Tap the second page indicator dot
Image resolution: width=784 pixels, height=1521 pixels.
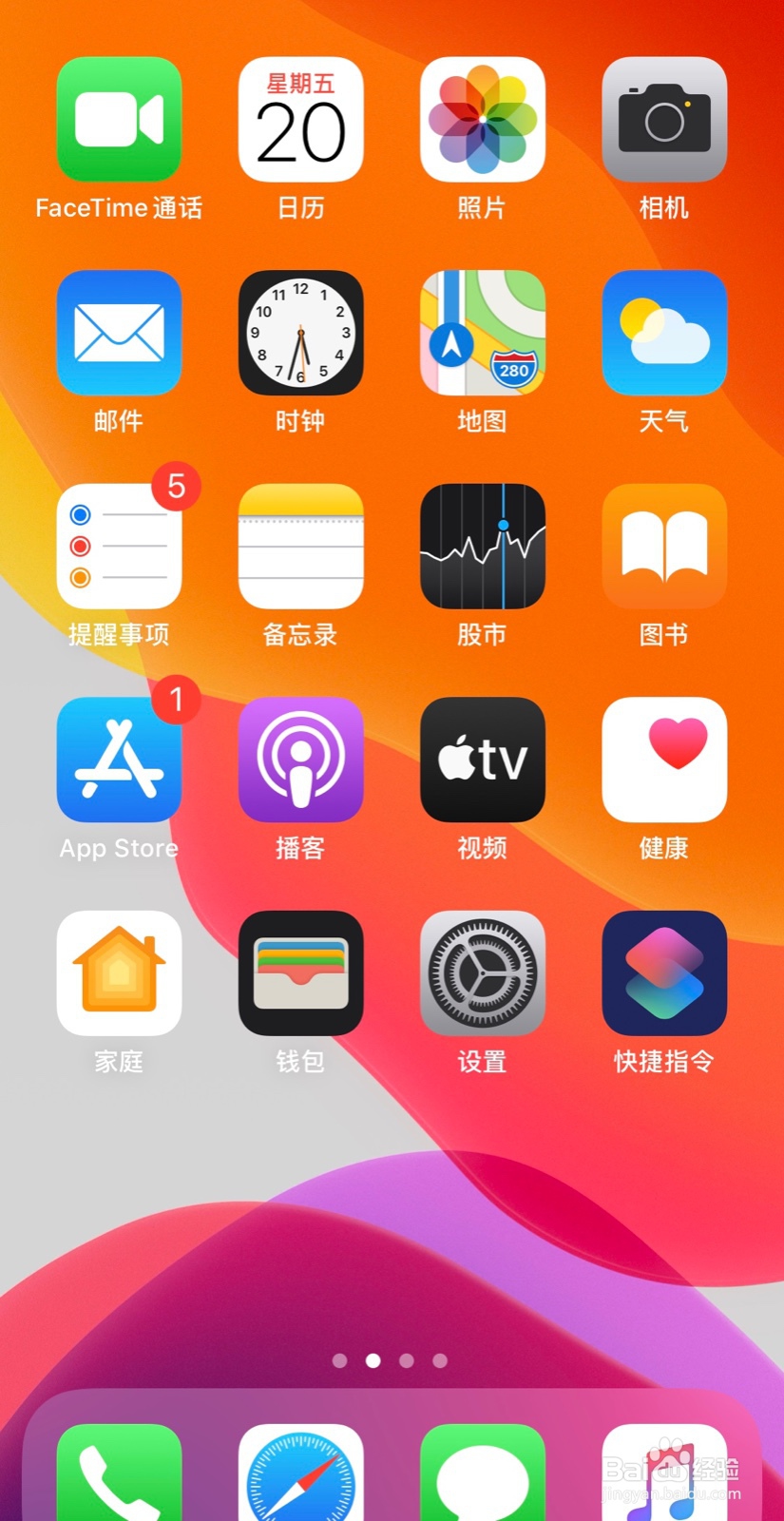[x=373, y=1360]
